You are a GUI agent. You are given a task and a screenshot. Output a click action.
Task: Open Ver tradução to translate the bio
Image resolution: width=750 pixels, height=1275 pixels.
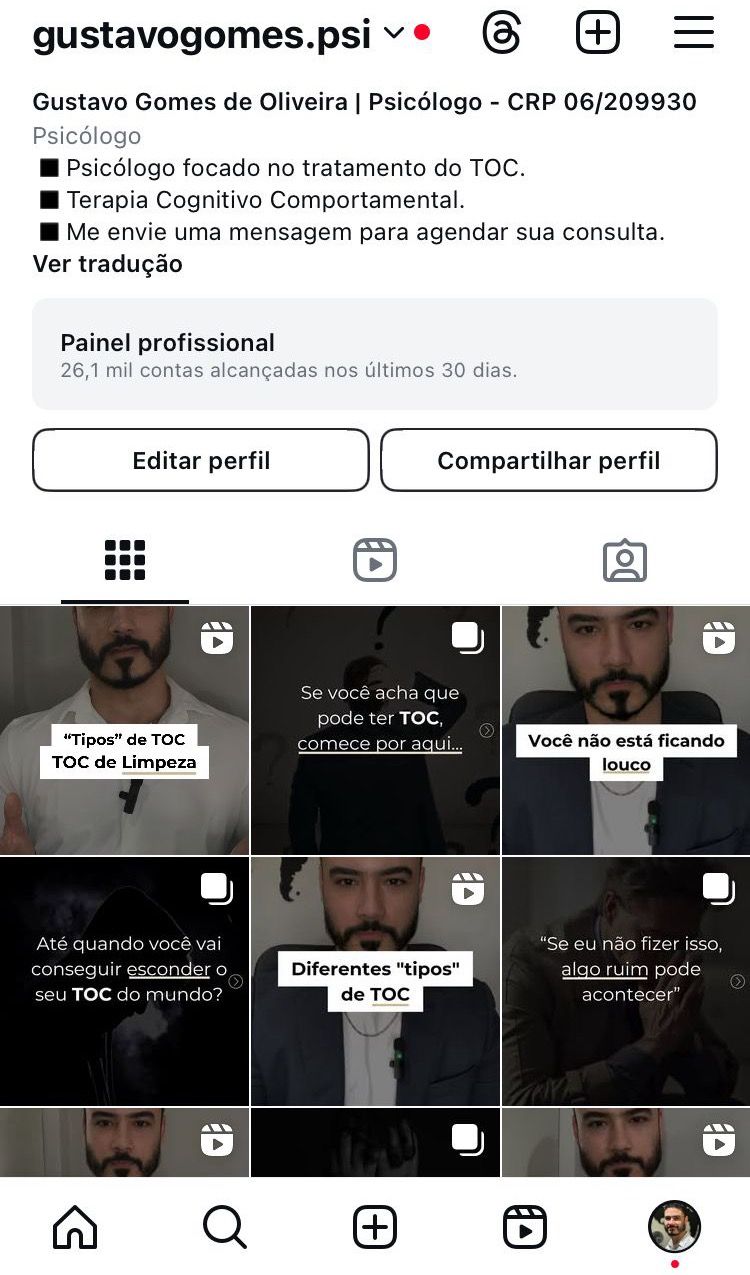point(107,263)
